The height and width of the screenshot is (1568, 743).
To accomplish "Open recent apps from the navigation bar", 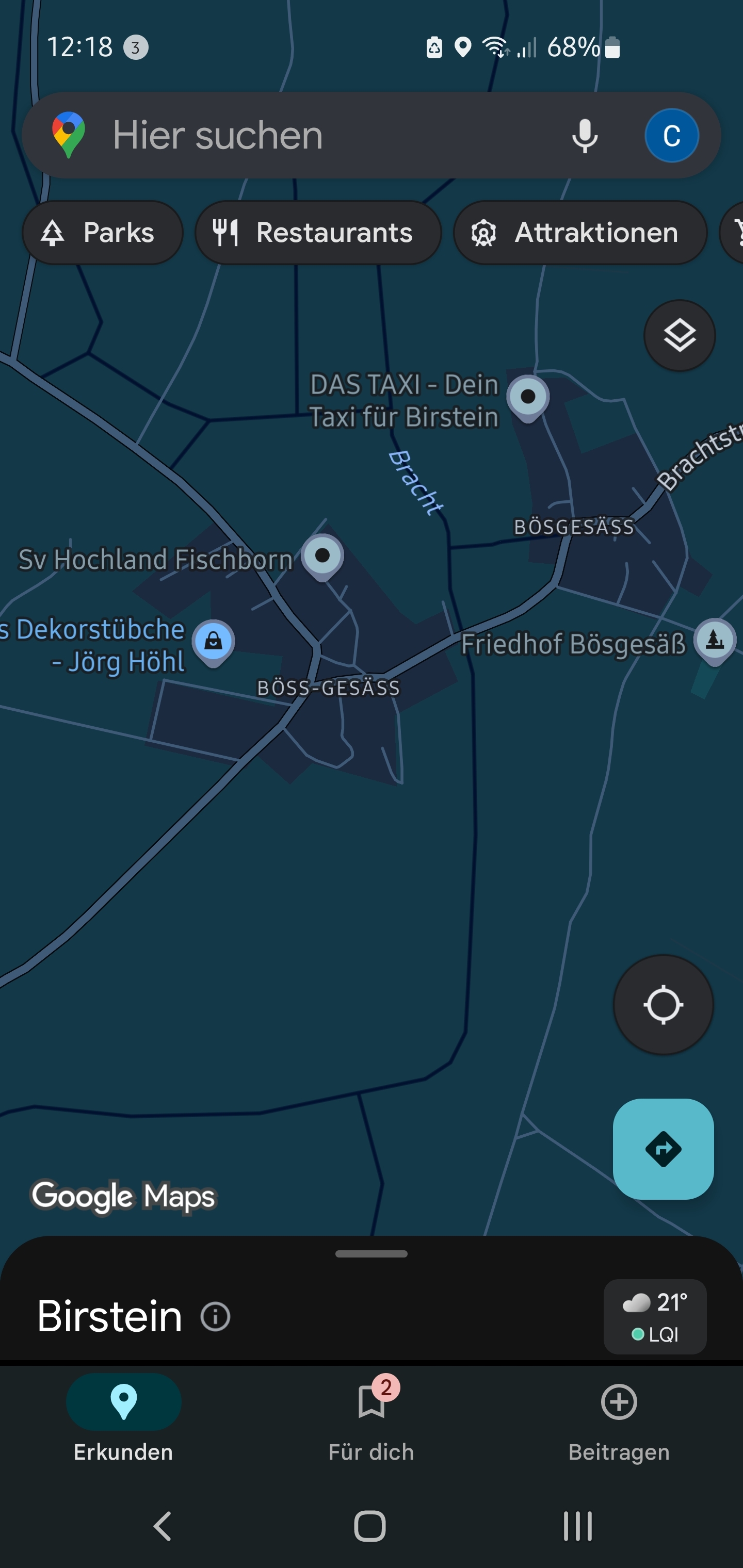I will (577, 1526).
